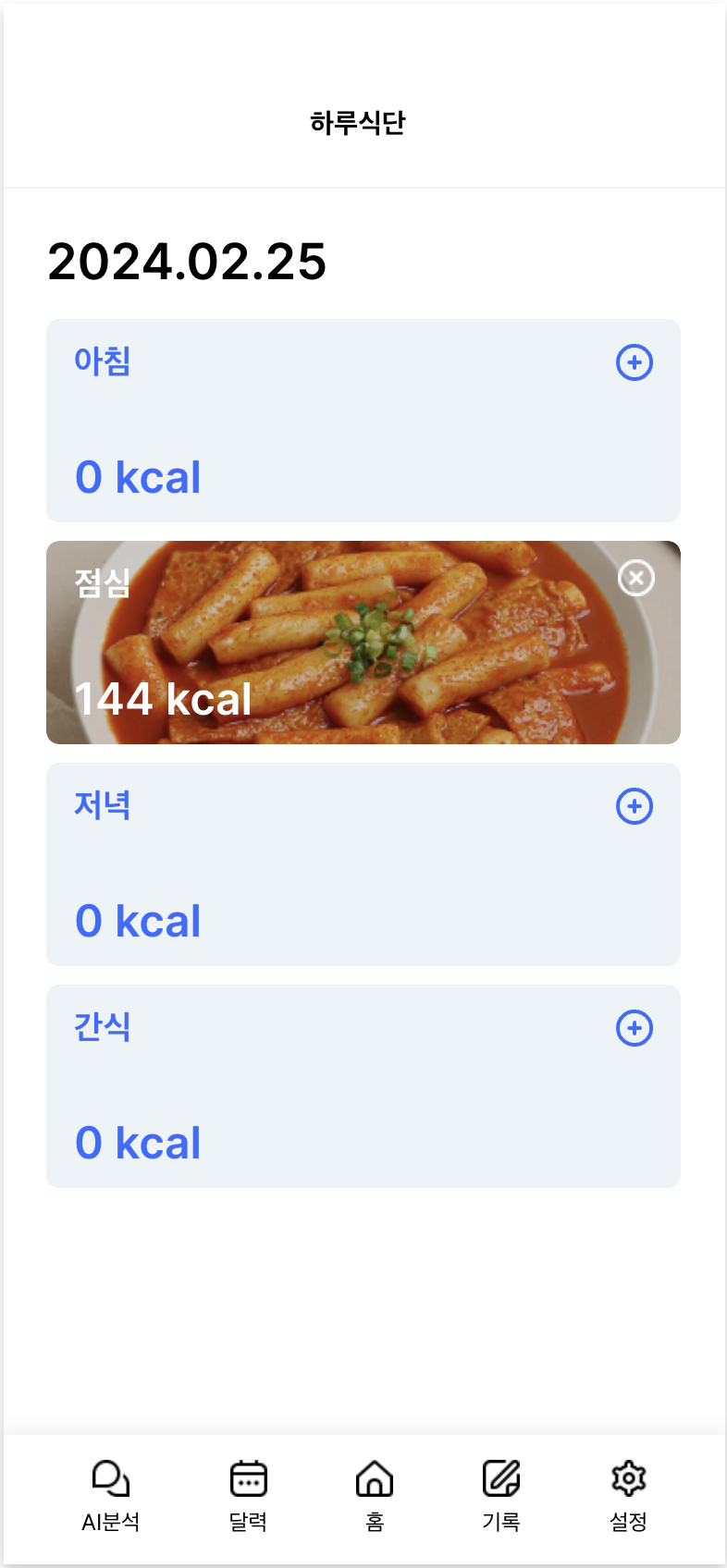
Task: Add a meal to 아침 (breakfast)
Action: 635,362
